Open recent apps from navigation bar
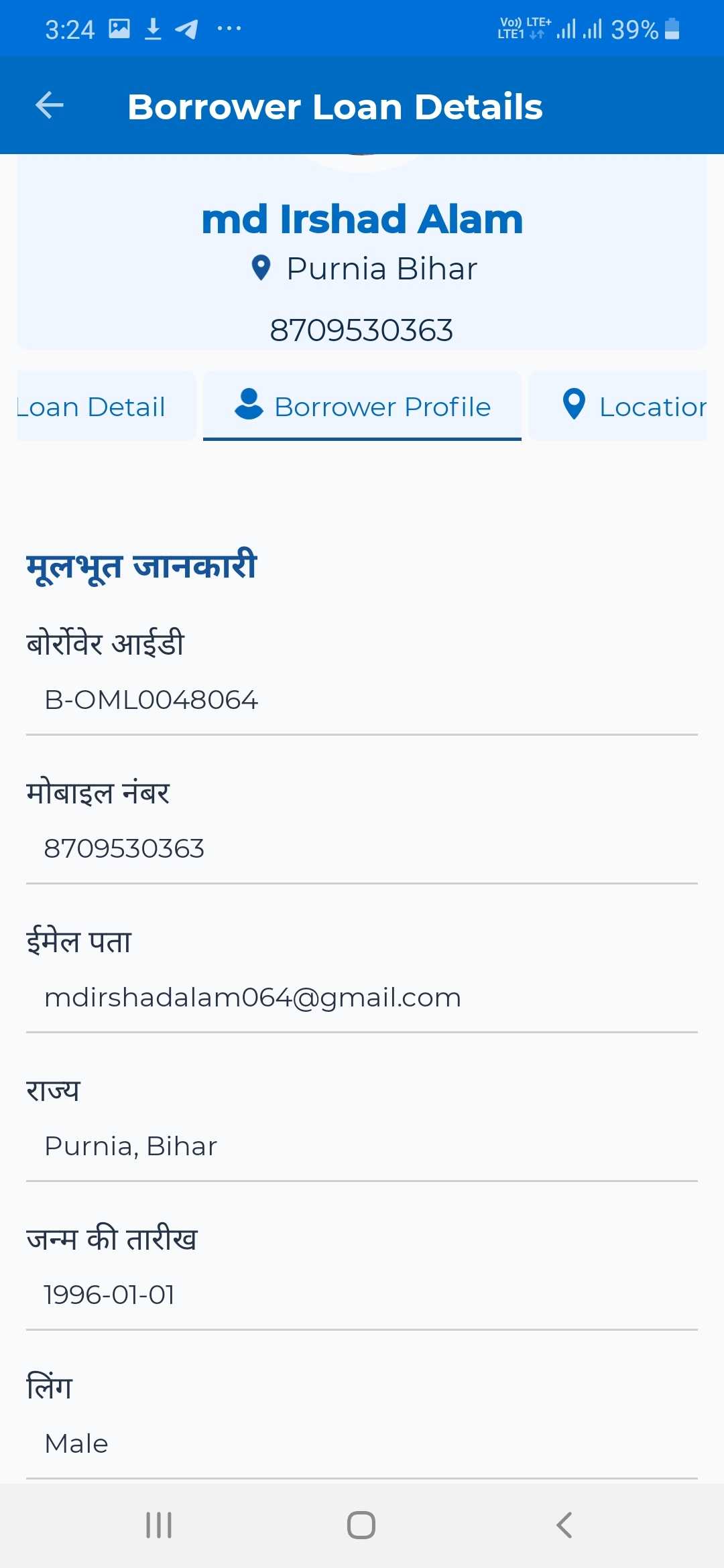The image size is (724, 1568). [159, 1525]
